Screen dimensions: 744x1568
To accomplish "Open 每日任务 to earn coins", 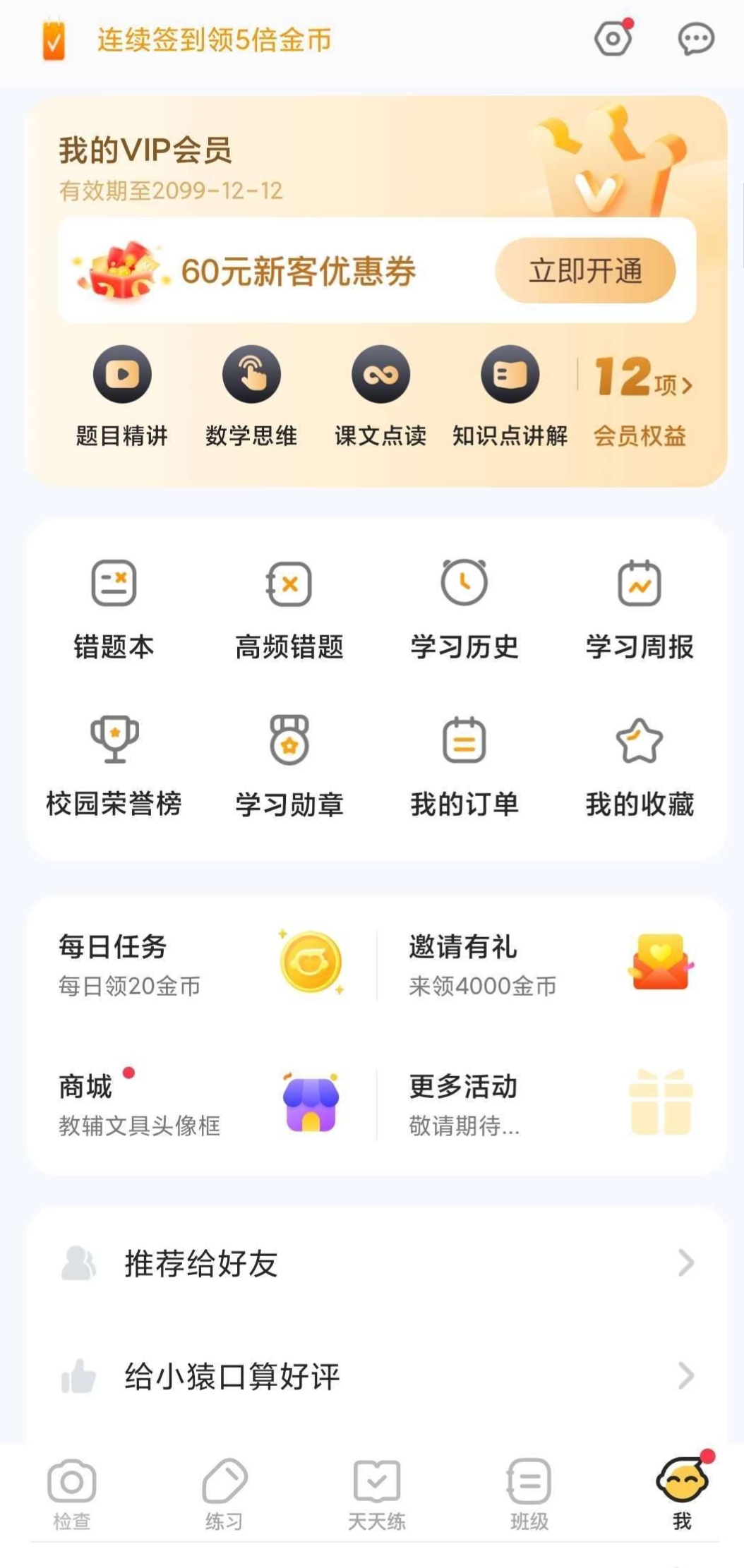I will click(201, 964).
